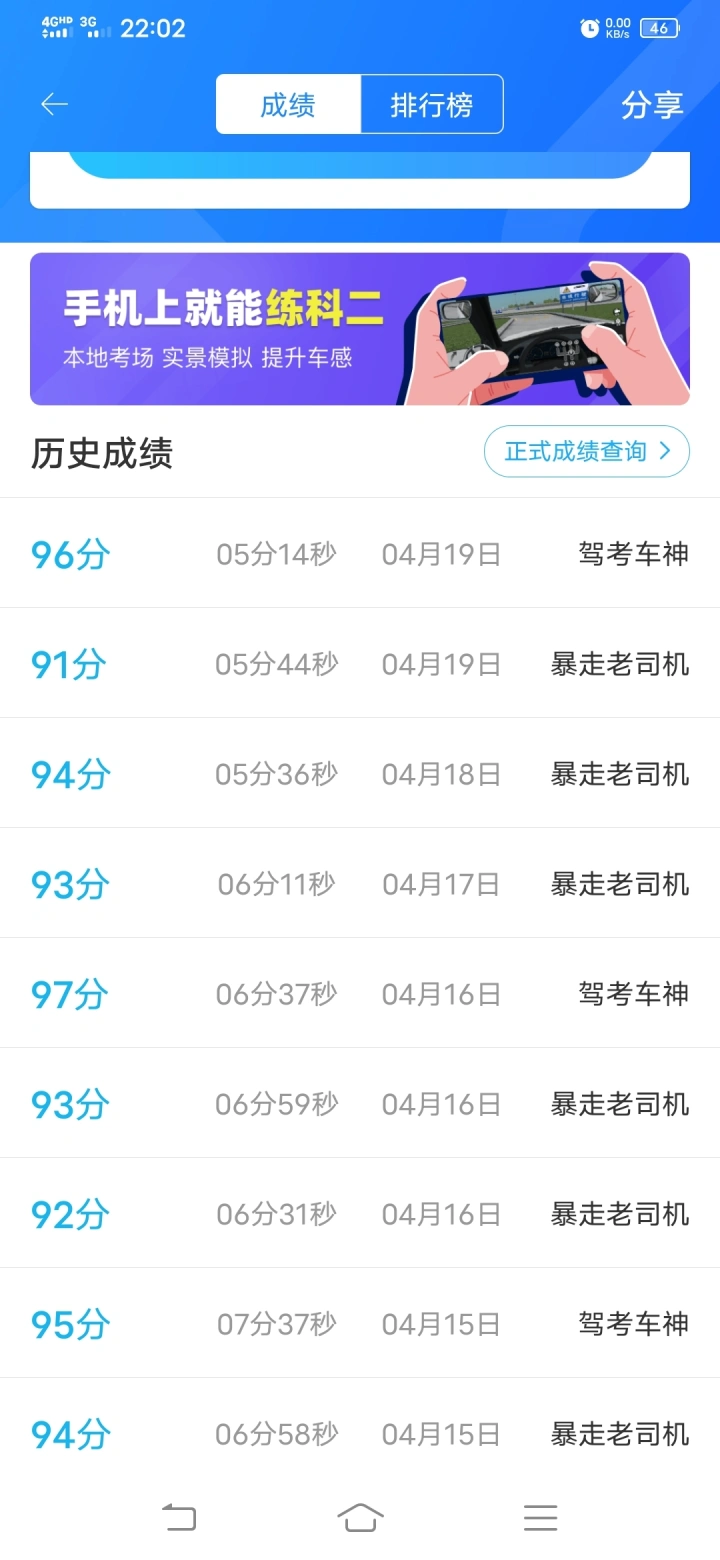View the 94分 record from 04月18日

(x=360, y=773)
